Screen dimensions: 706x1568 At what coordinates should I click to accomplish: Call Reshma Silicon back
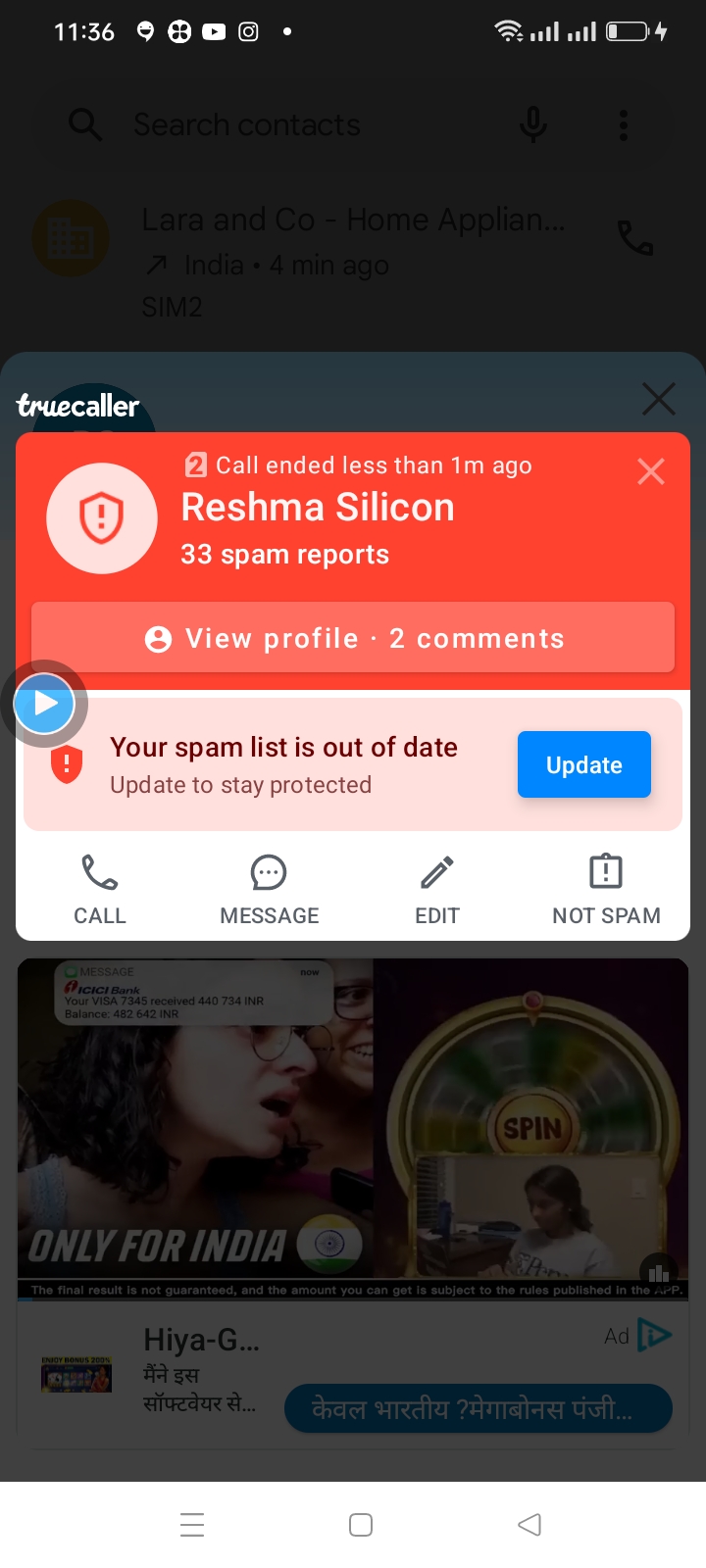[100, 890]
